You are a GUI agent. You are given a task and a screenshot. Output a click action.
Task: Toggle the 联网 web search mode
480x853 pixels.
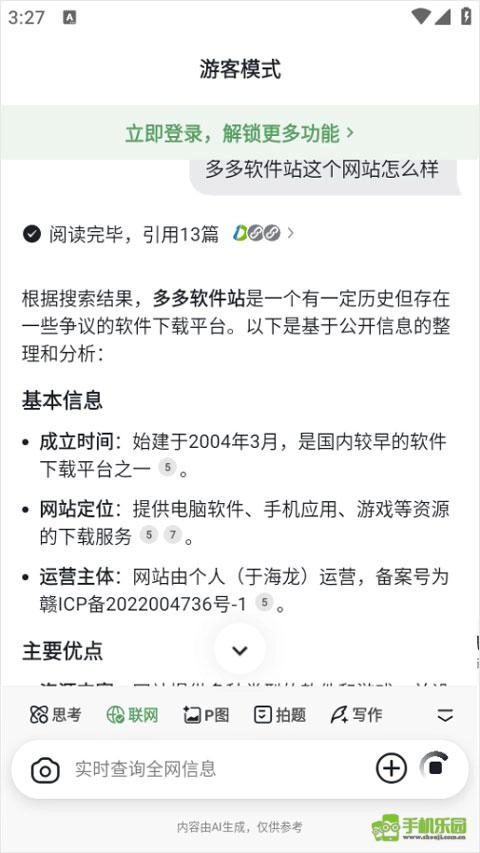point(132,715)
